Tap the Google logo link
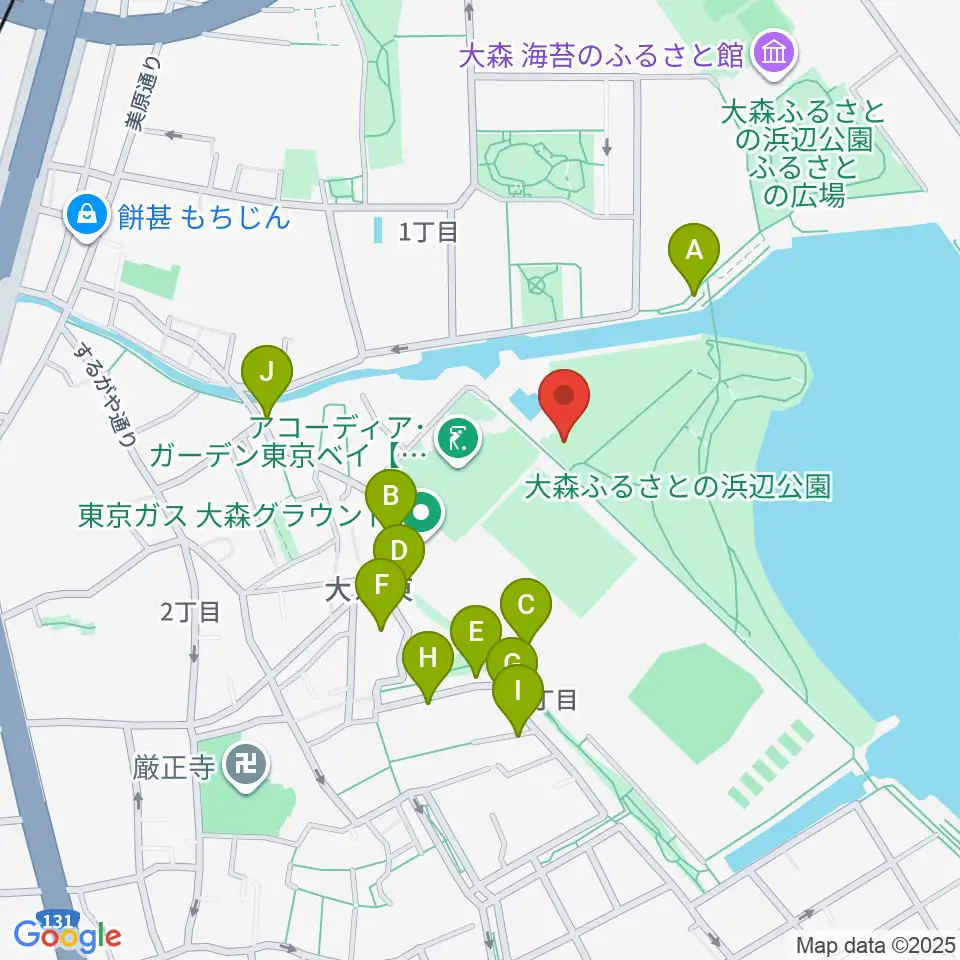The image size is (960, 960). [x=67, y=936]
